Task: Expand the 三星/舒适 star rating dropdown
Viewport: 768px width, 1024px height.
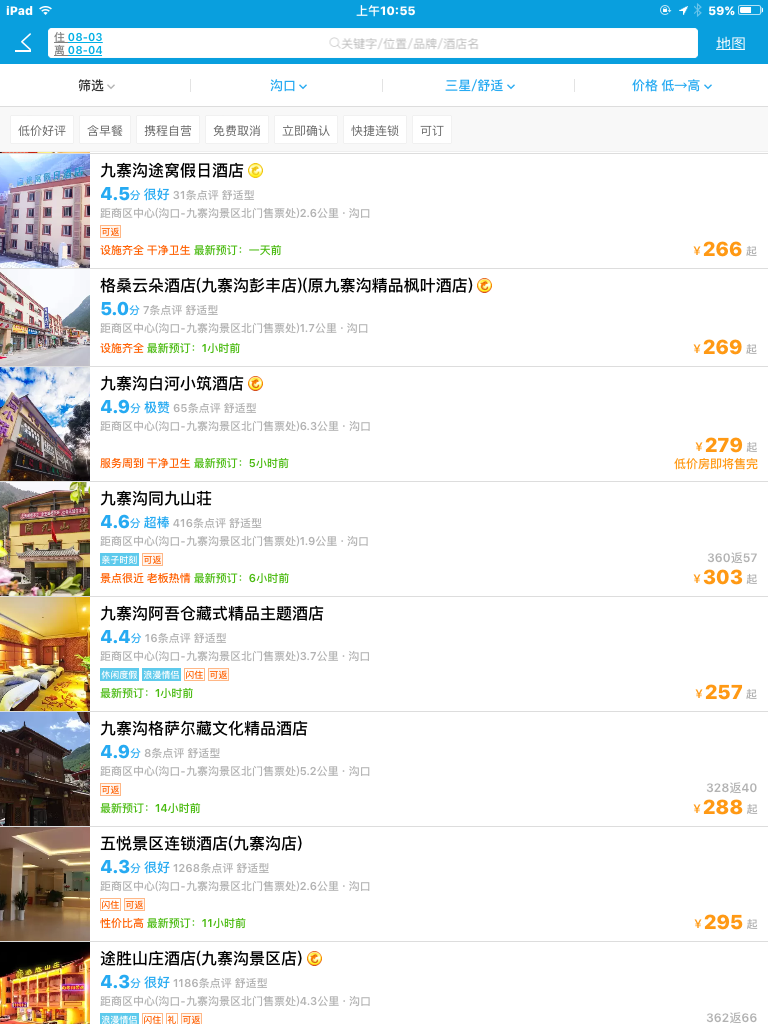Action: click(480, 86)
